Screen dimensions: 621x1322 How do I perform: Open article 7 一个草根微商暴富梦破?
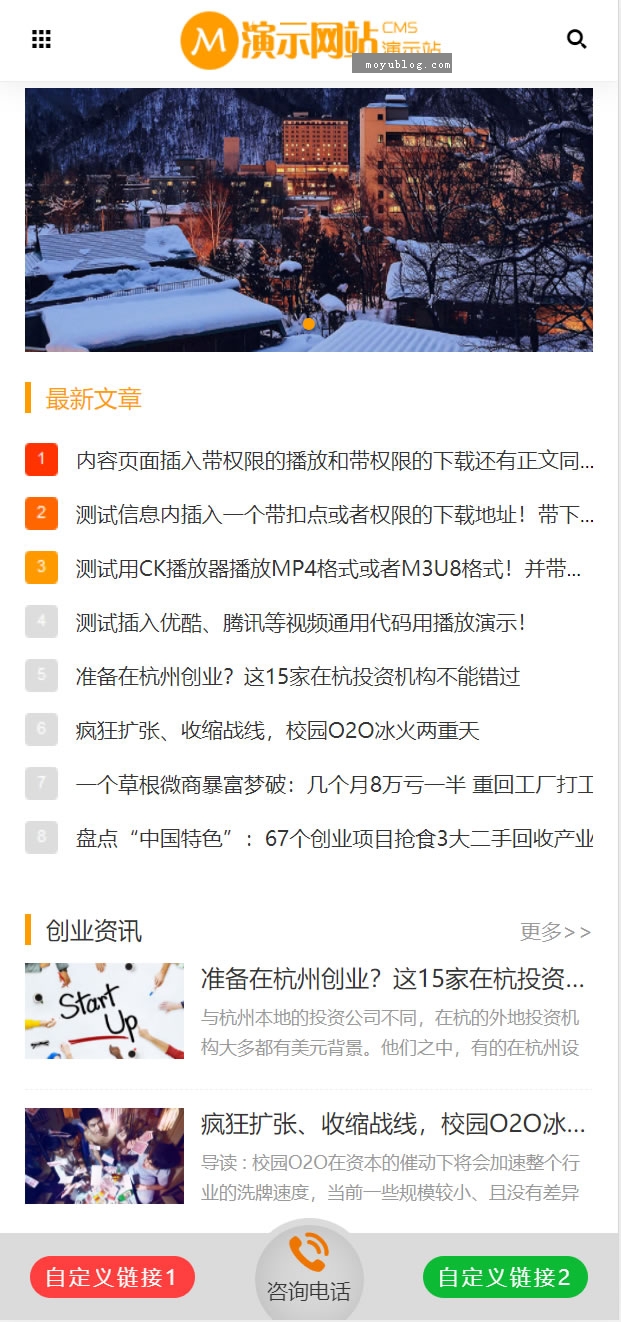click(334, 785)
